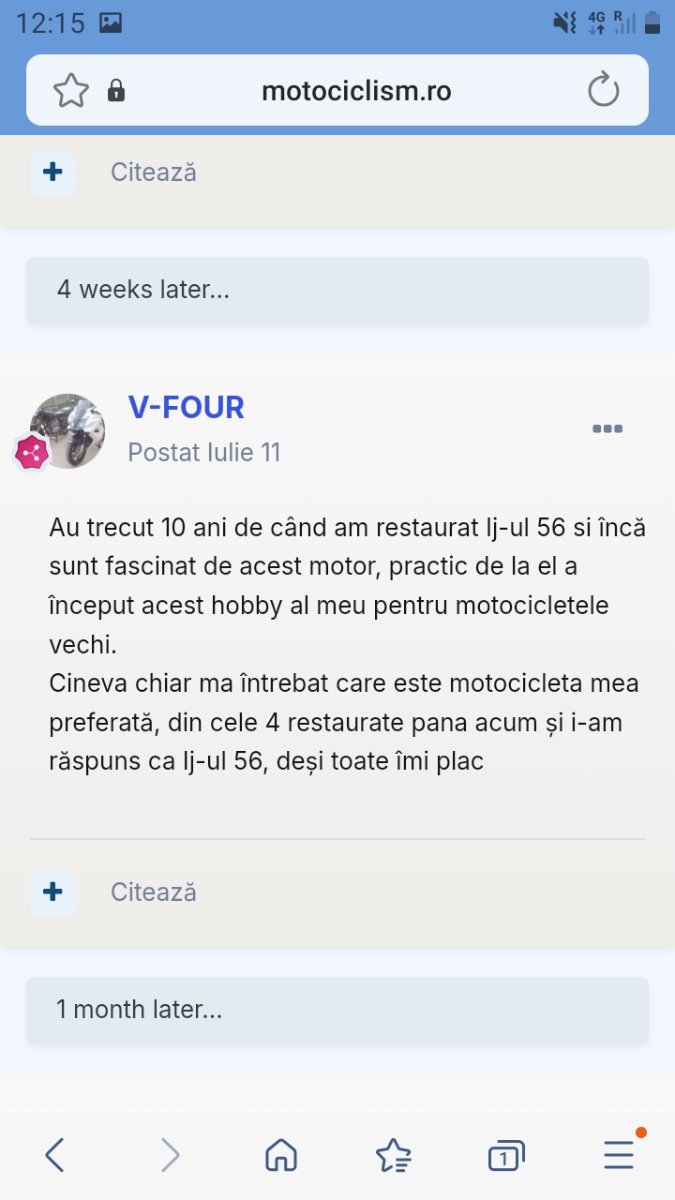Viewport: 675px width, 1200px height.
Task: Bookmark this page with the star icon
Action: (71, 91)
